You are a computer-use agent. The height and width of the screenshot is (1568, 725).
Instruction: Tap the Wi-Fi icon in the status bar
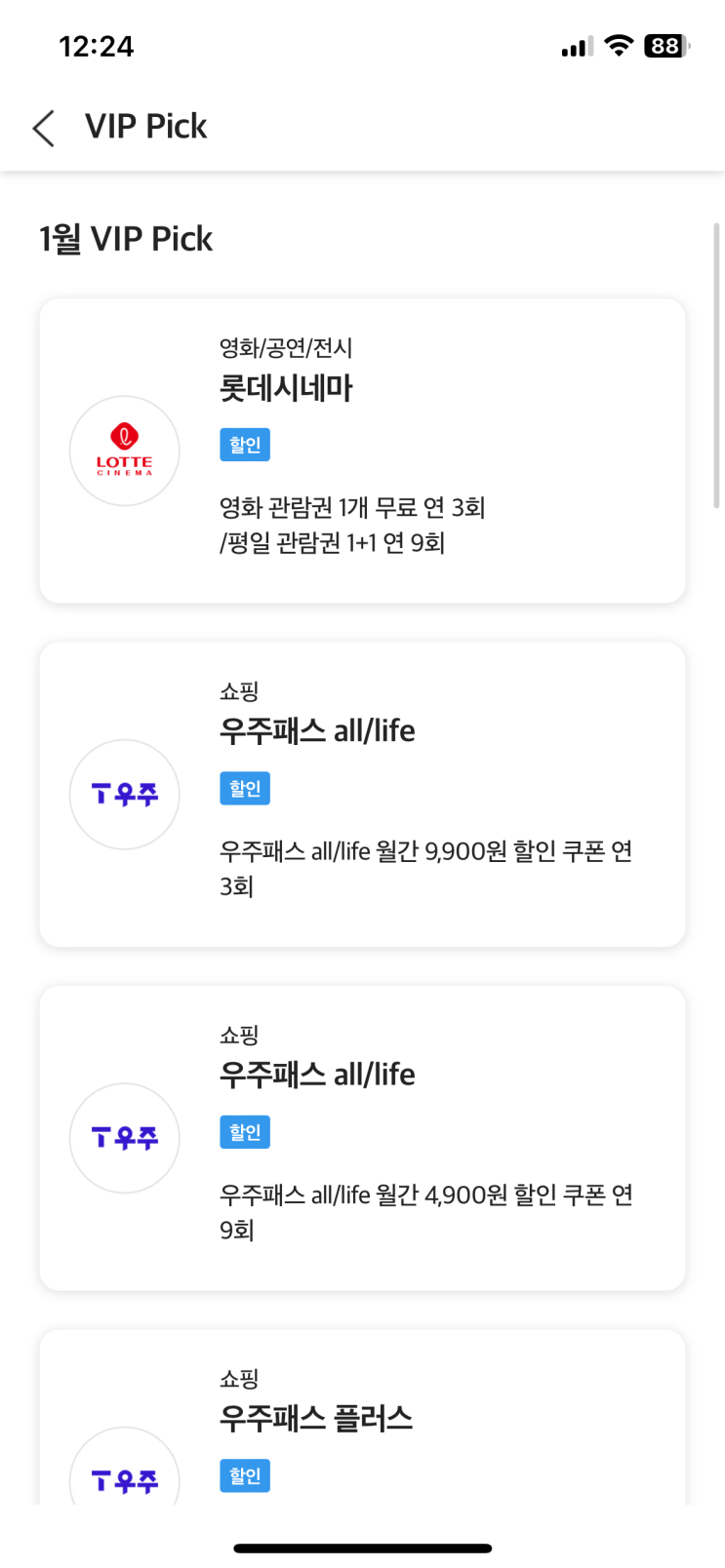[617, 45]
